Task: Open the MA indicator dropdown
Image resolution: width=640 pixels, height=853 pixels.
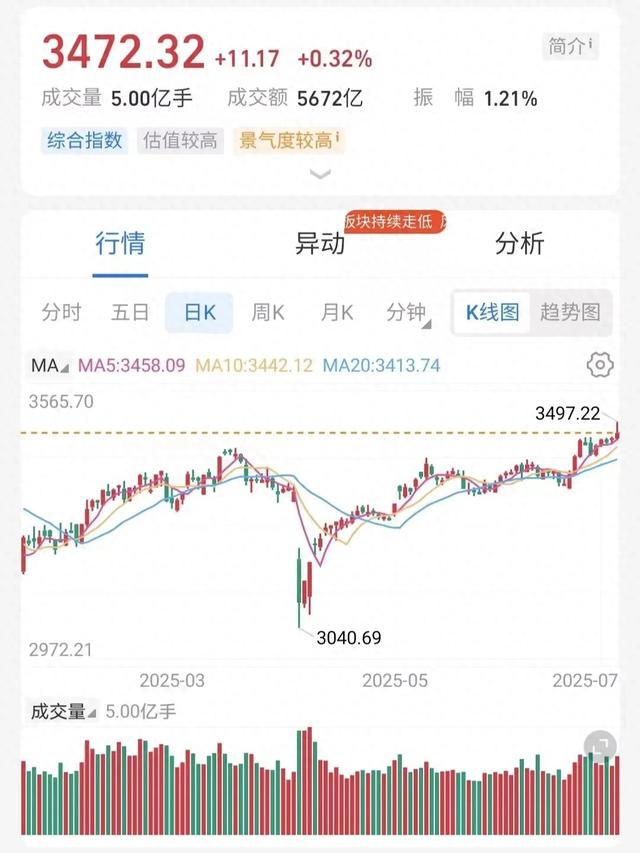Action: point(49,366)
